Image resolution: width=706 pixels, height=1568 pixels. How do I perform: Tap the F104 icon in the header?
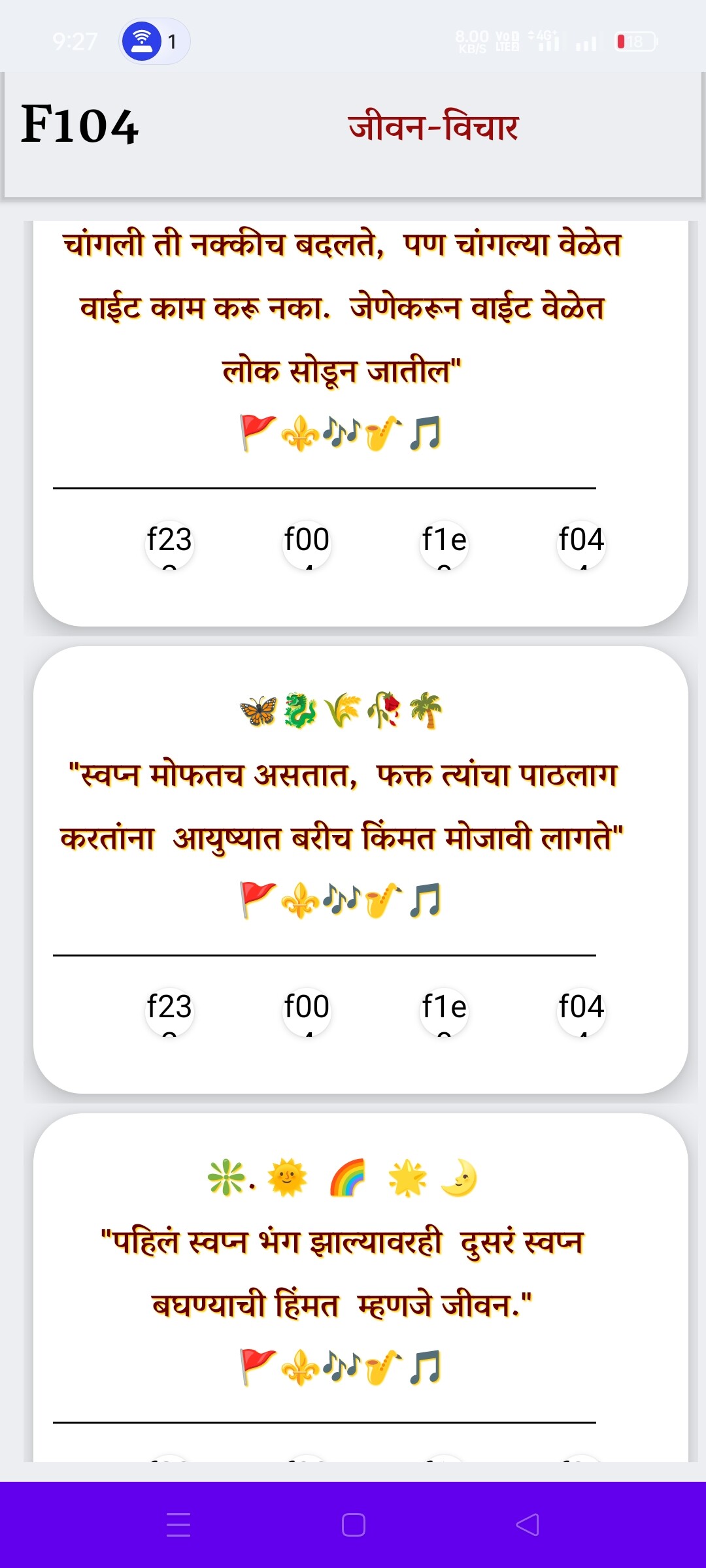[x=80, y=125]
